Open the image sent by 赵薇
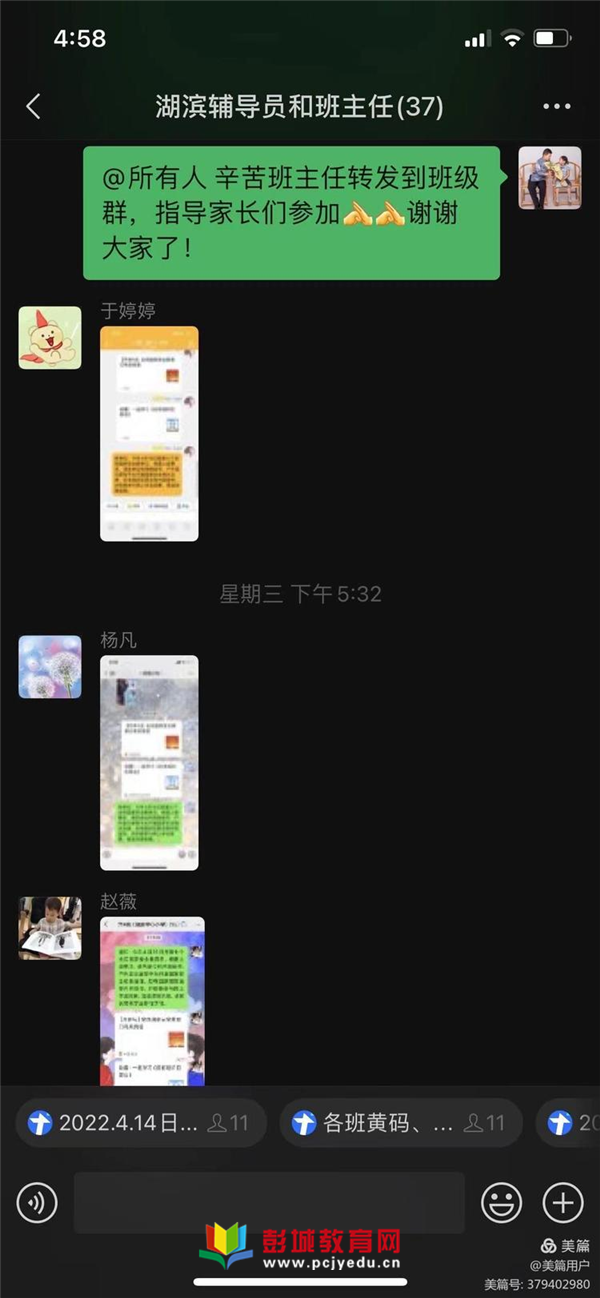 coord(152,1000)
